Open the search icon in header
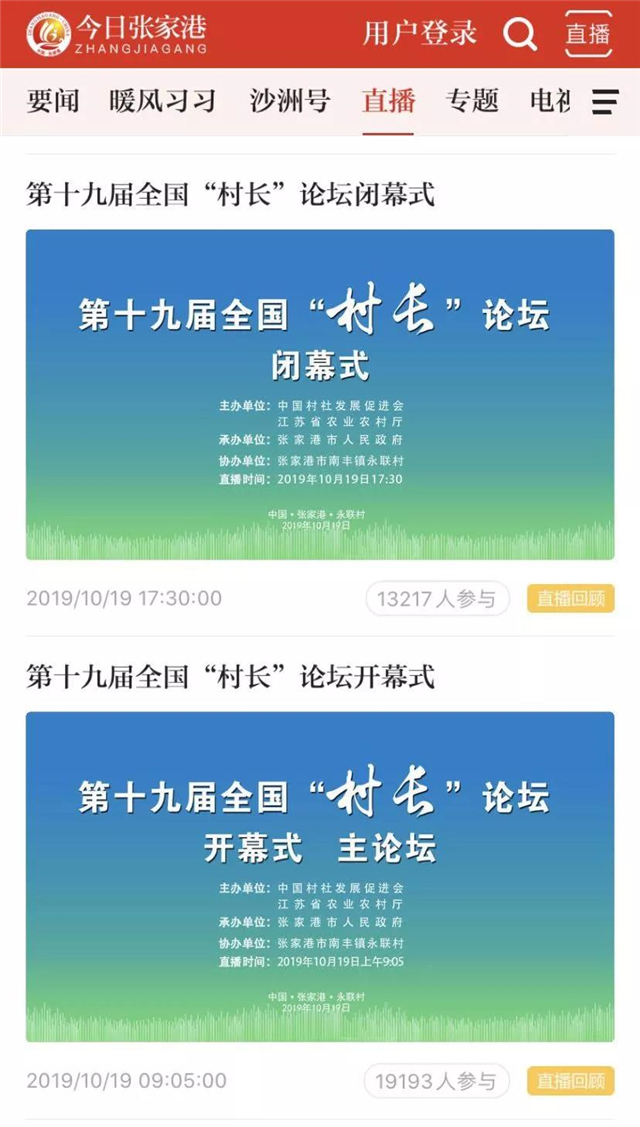 (520, 34)
